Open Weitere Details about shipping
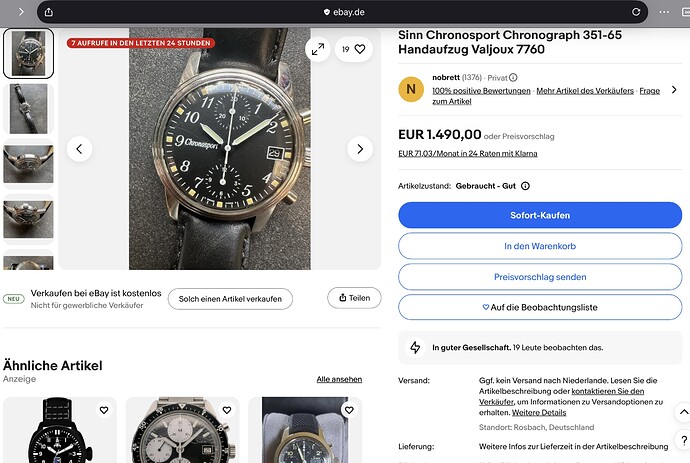Image resolution: width=690 pixels, height=463 pixels. coord(539,412)
